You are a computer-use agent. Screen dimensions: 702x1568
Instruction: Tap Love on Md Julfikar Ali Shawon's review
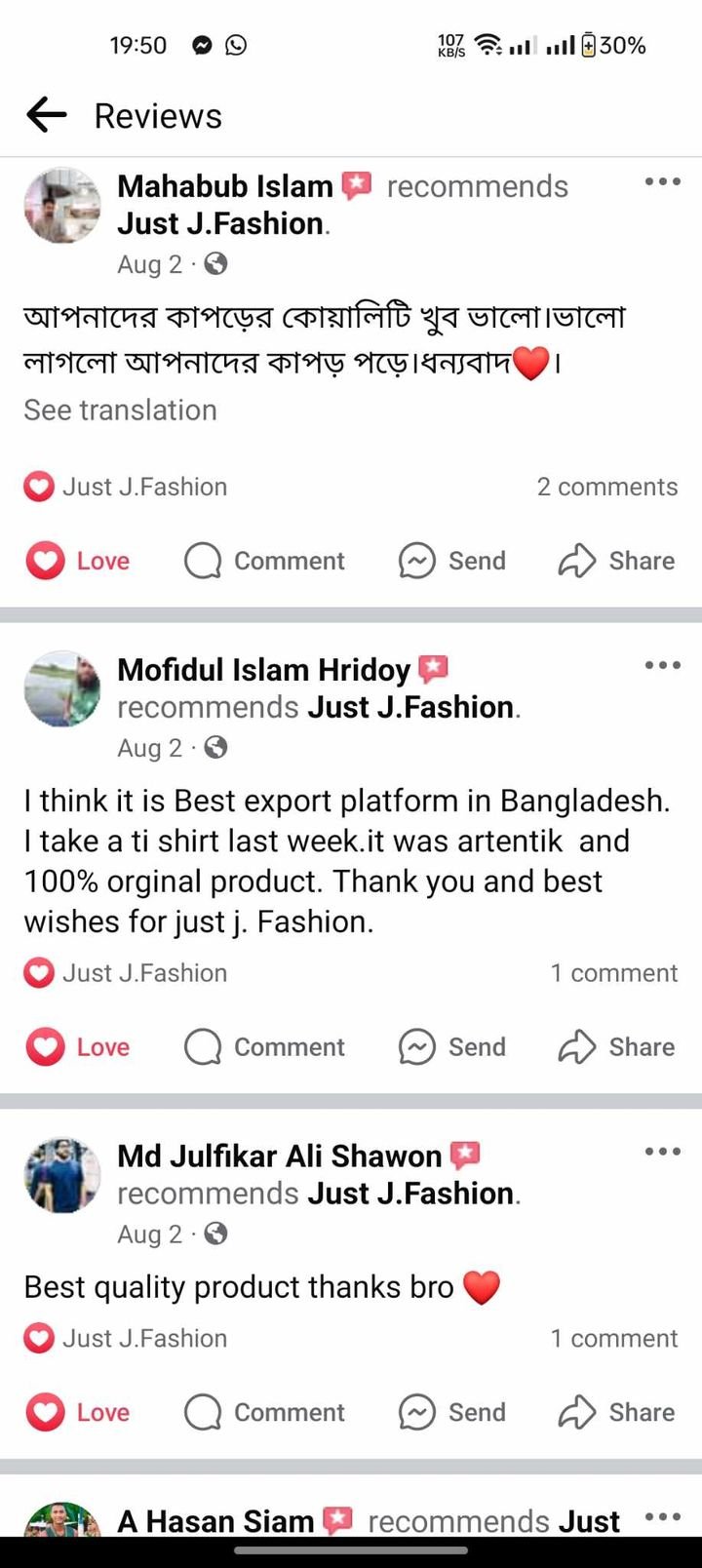point(78,1412)
